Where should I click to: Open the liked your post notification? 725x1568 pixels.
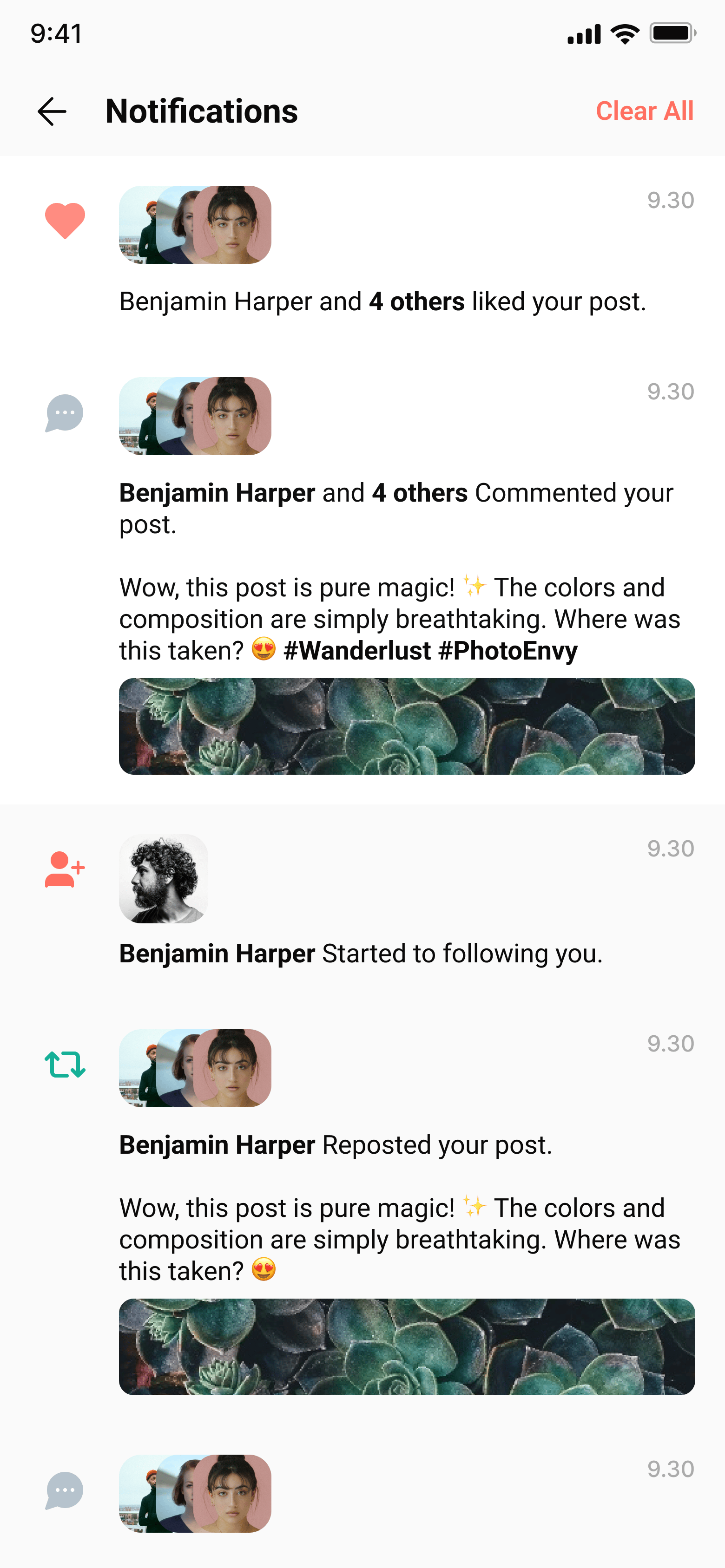coord(382,301)
